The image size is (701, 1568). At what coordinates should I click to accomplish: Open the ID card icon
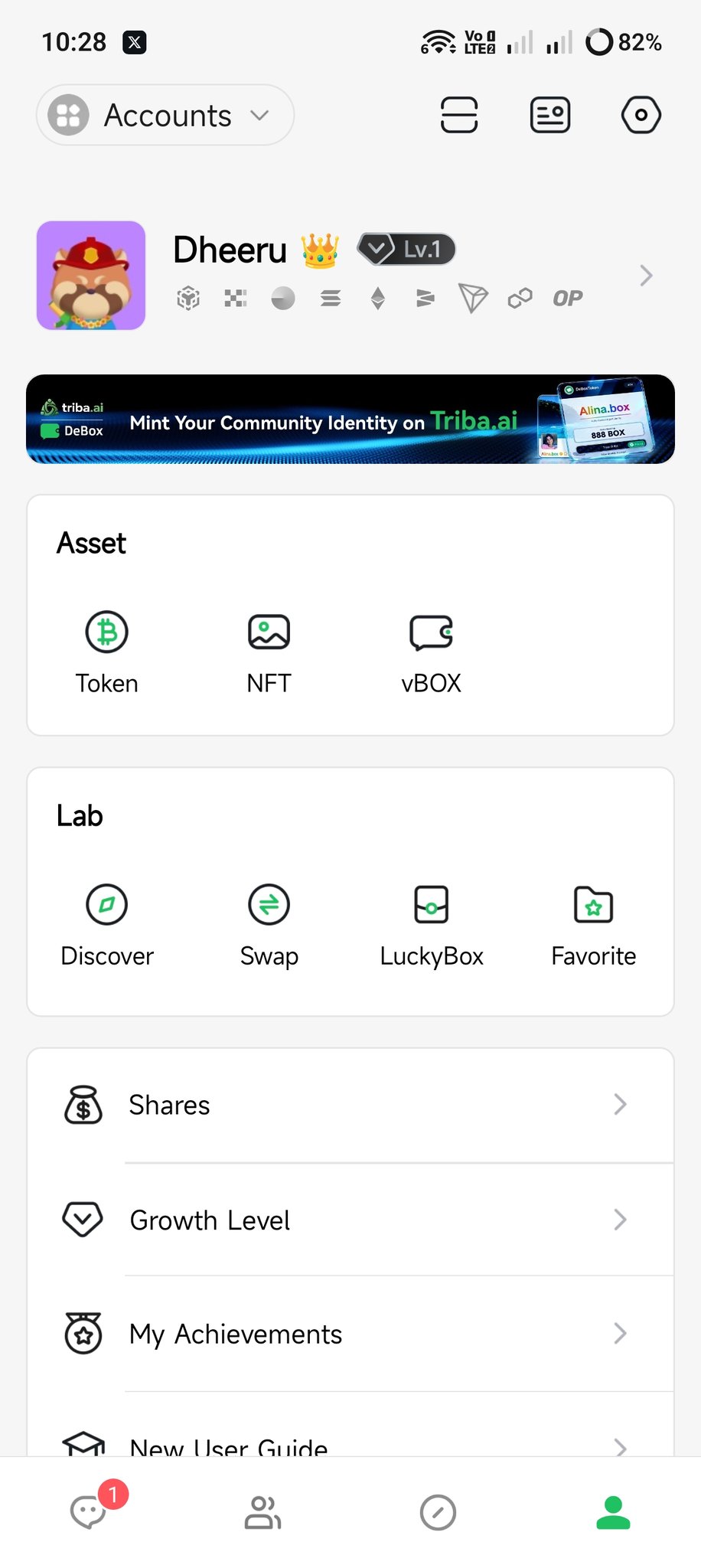(550, 116)
